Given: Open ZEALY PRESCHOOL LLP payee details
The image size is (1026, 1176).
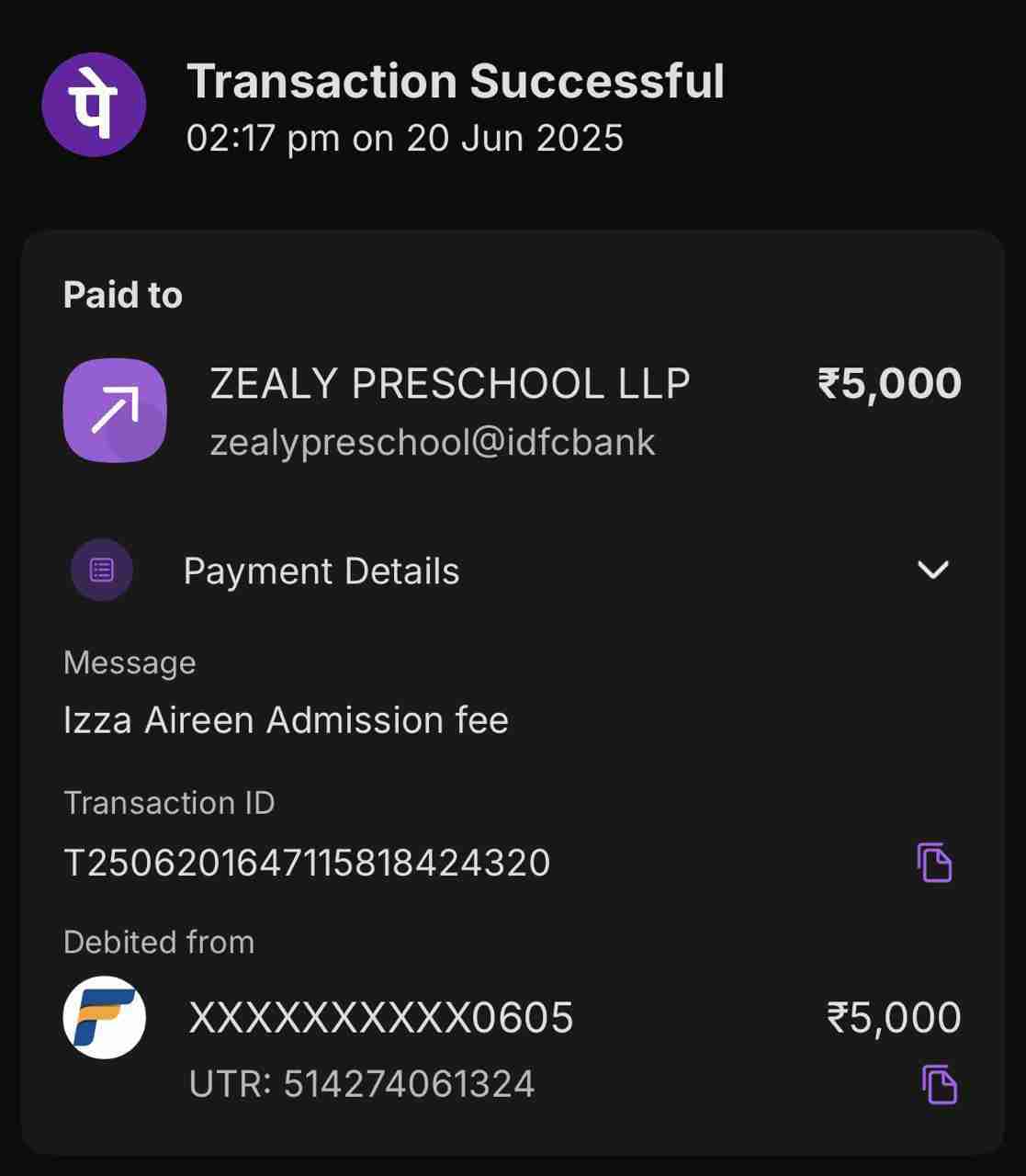Looking at the screenshot, I should [449, 384].
